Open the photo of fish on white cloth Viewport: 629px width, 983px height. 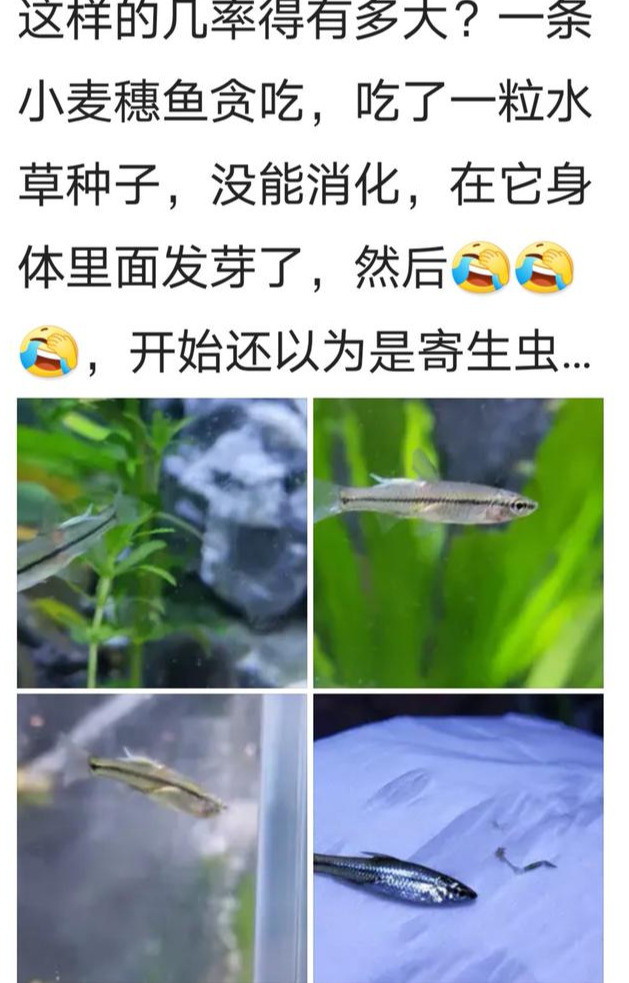[x=458, y=838]
